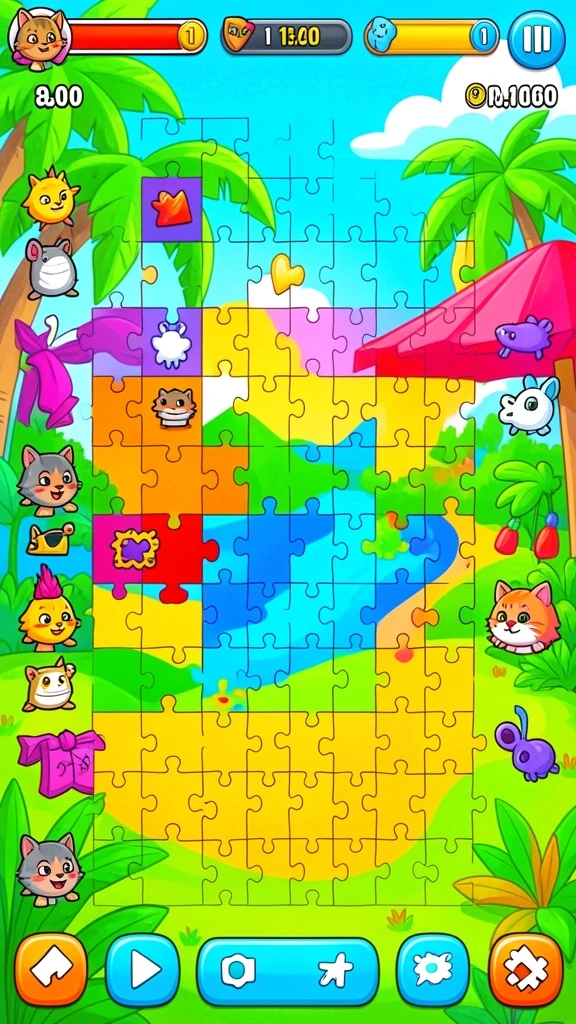This screenshot has width=576, height=1024.
Task: Open the cat avatar profile in the top bar
Action: 40,36
